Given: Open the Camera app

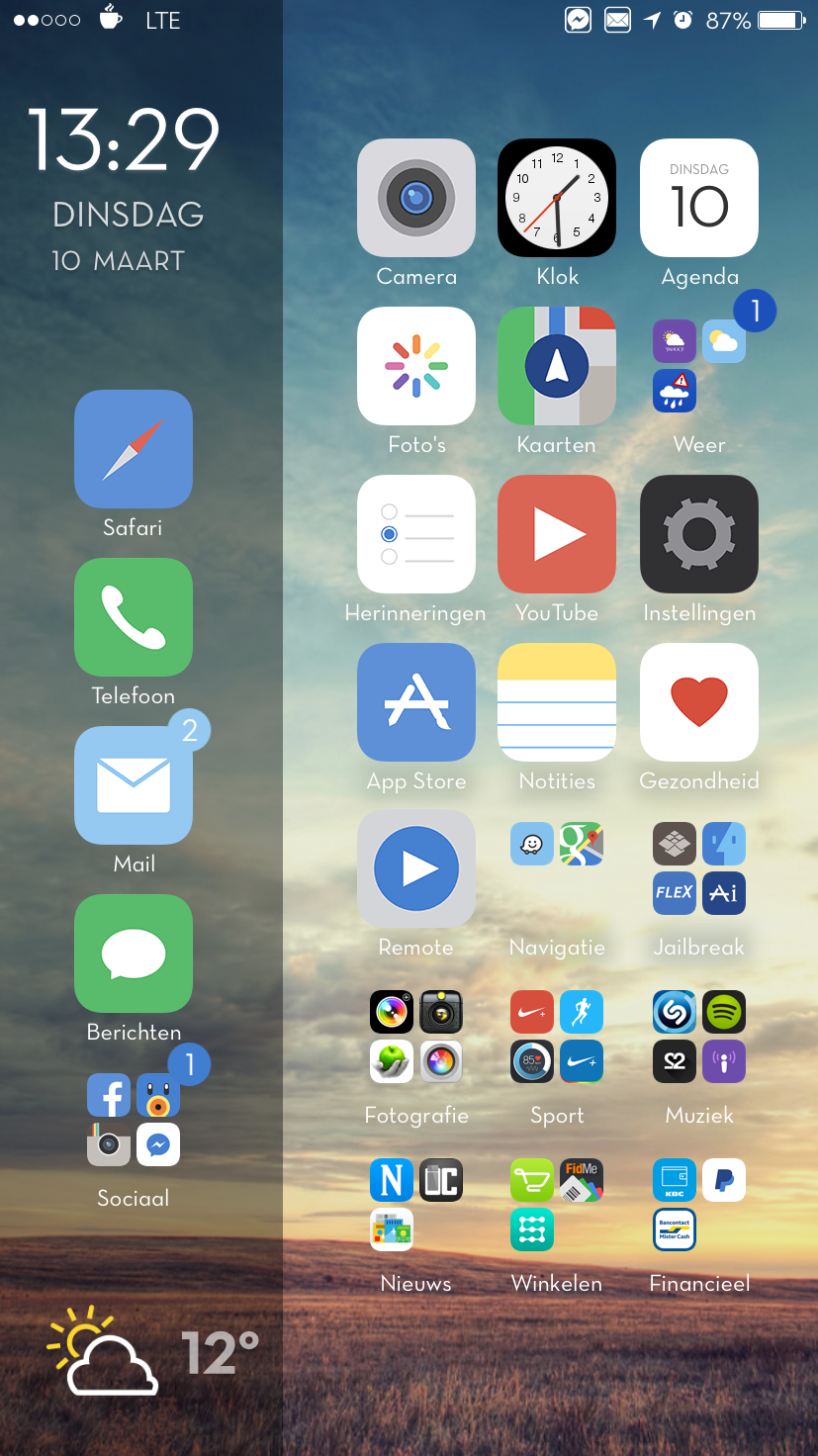Looking at the screenshot, I should pyautogui.click(x=415, y=198).
